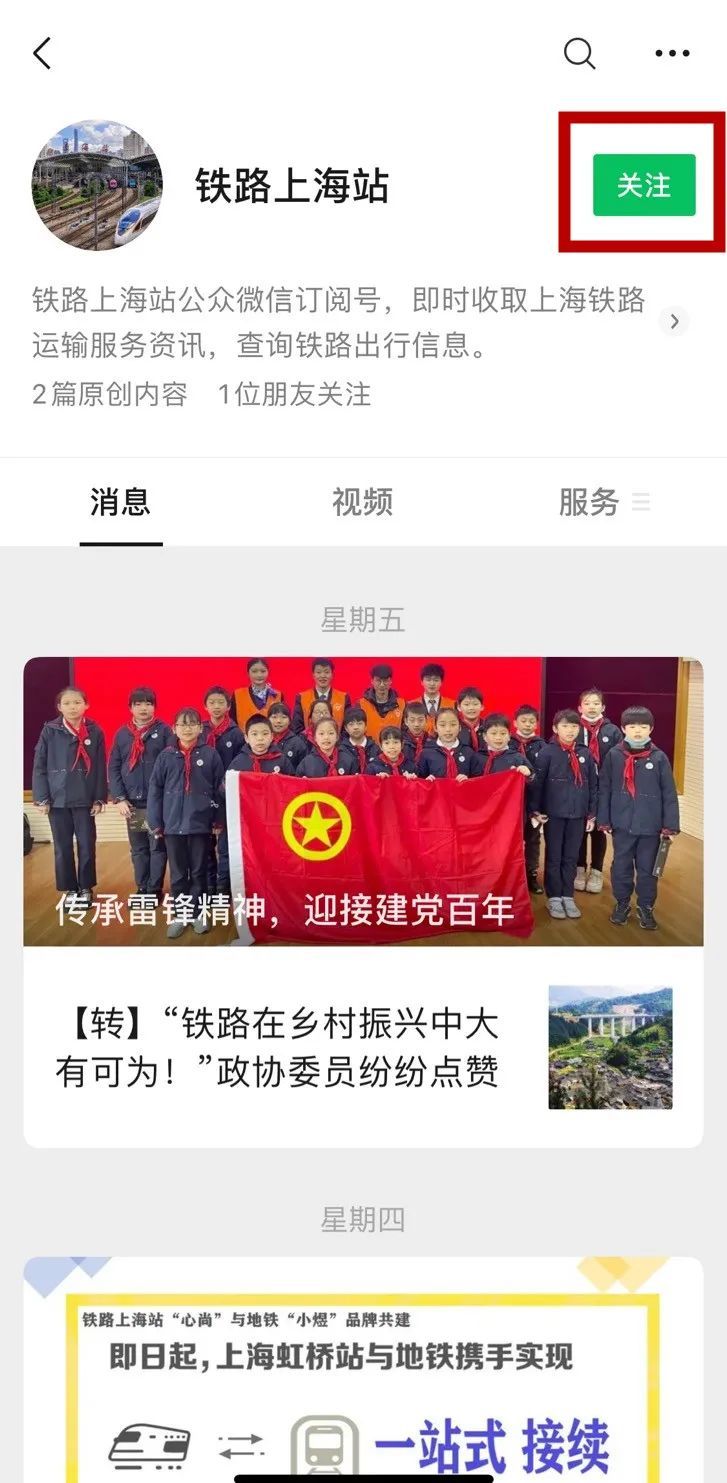
Task: Open the 铁路在乡村振兴中大有可为 article
Action: pyautogui.click(x=277, y=1048)
